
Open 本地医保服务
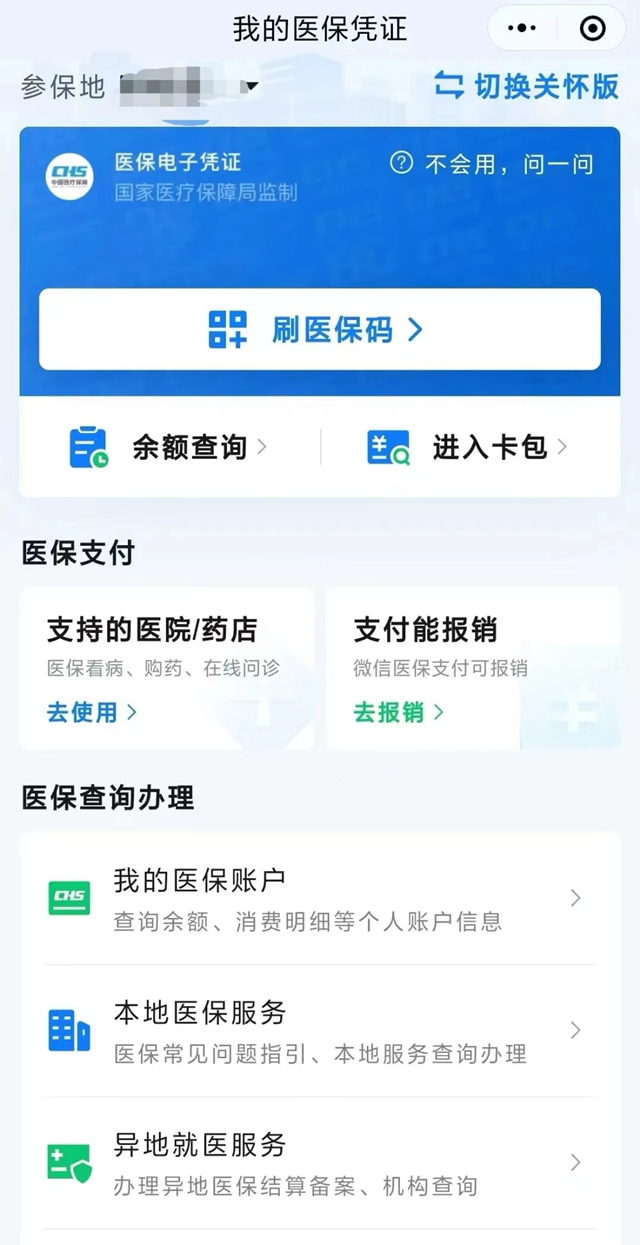(319, 1030)
